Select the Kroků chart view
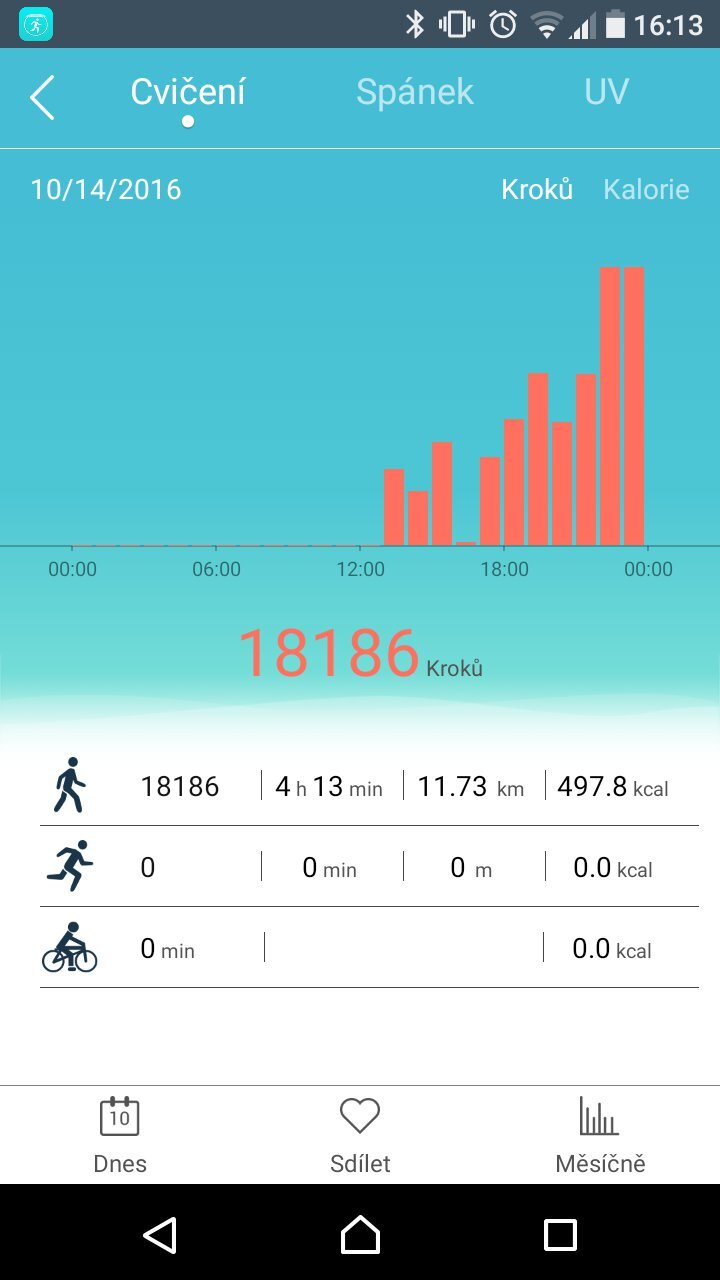 click(537, 189)
